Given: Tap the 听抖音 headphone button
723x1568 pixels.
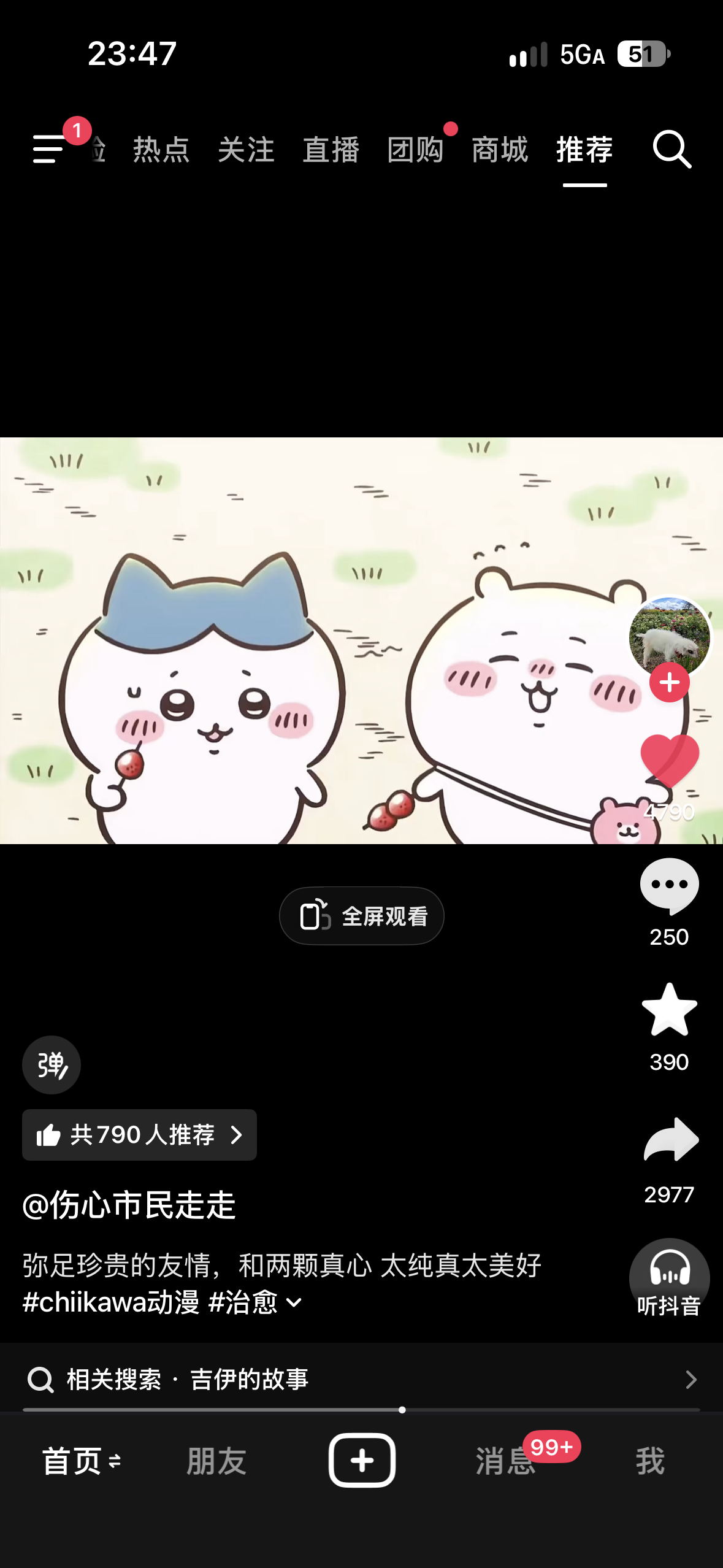Looking at the screenshot, I should pyautogui.click(x=670, y=1278).
